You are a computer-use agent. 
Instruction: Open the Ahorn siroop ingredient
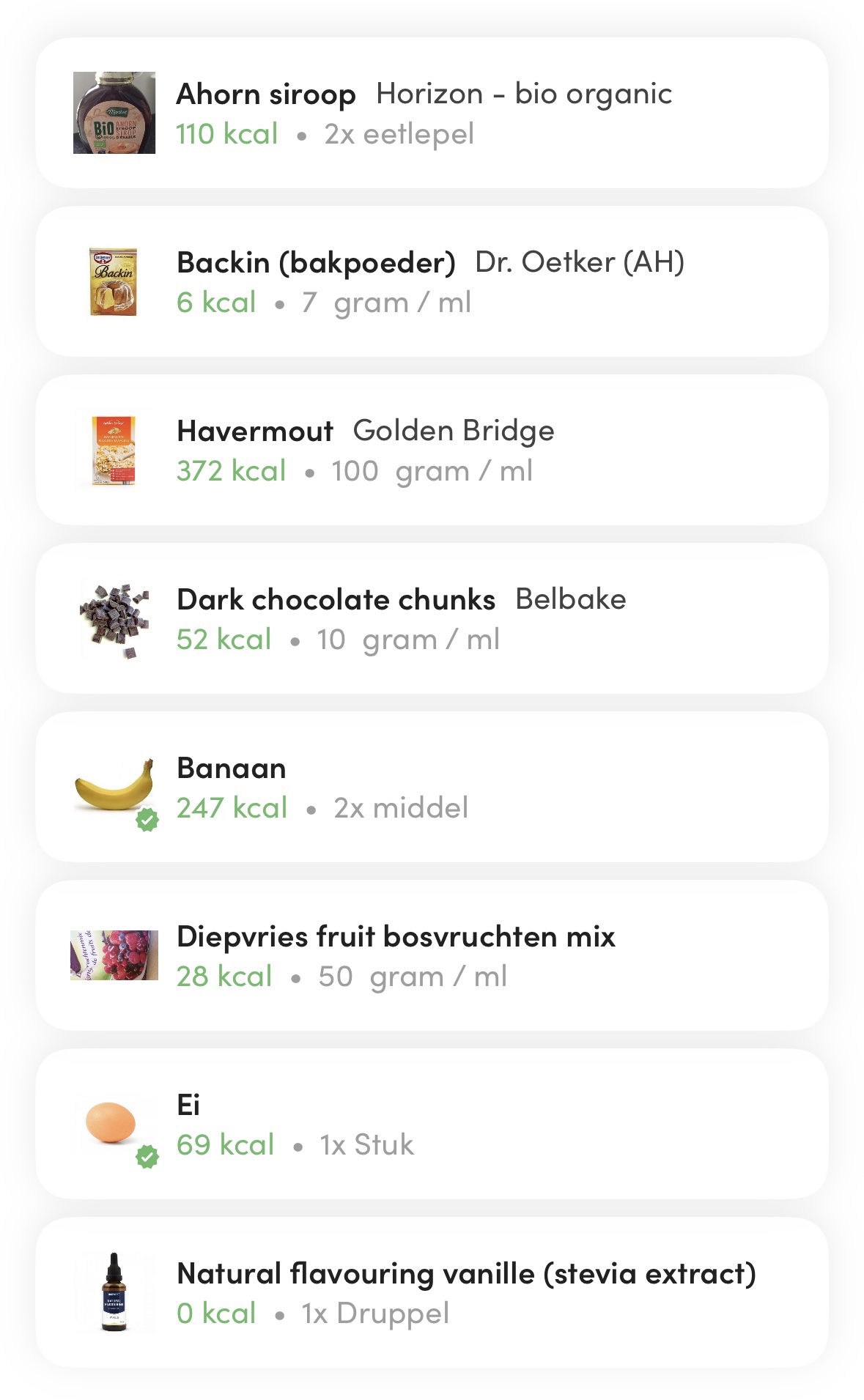[x=431, y=114]
